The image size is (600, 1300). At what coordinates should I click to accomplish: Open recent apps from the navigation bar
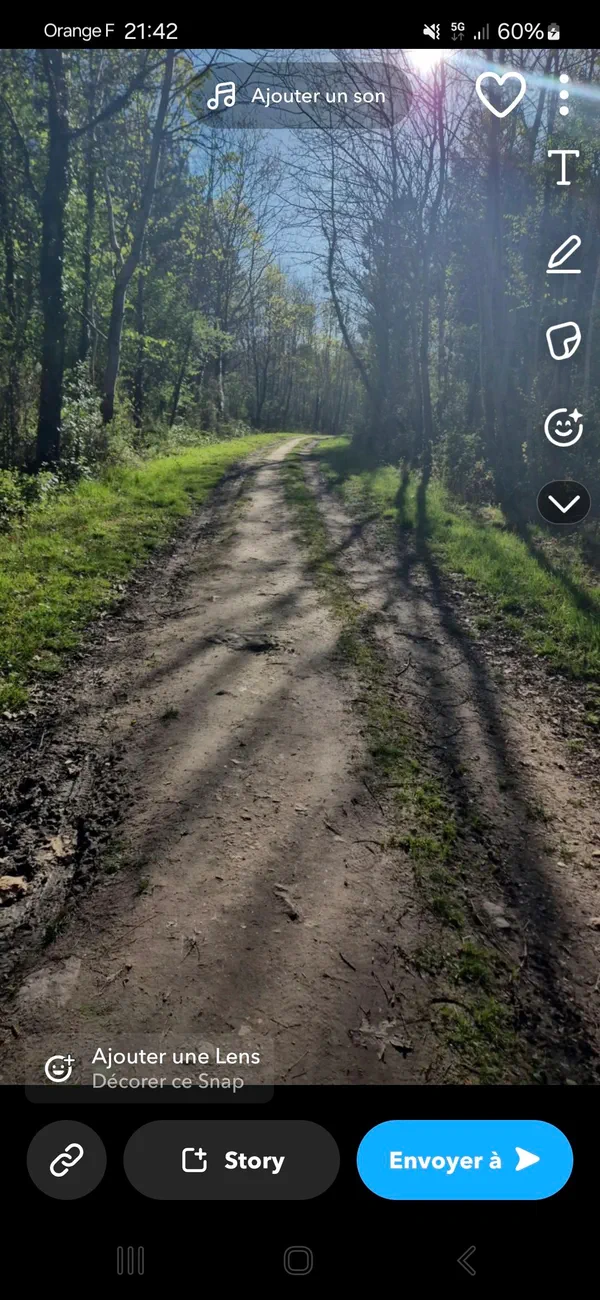click(x=131, y=1261)
